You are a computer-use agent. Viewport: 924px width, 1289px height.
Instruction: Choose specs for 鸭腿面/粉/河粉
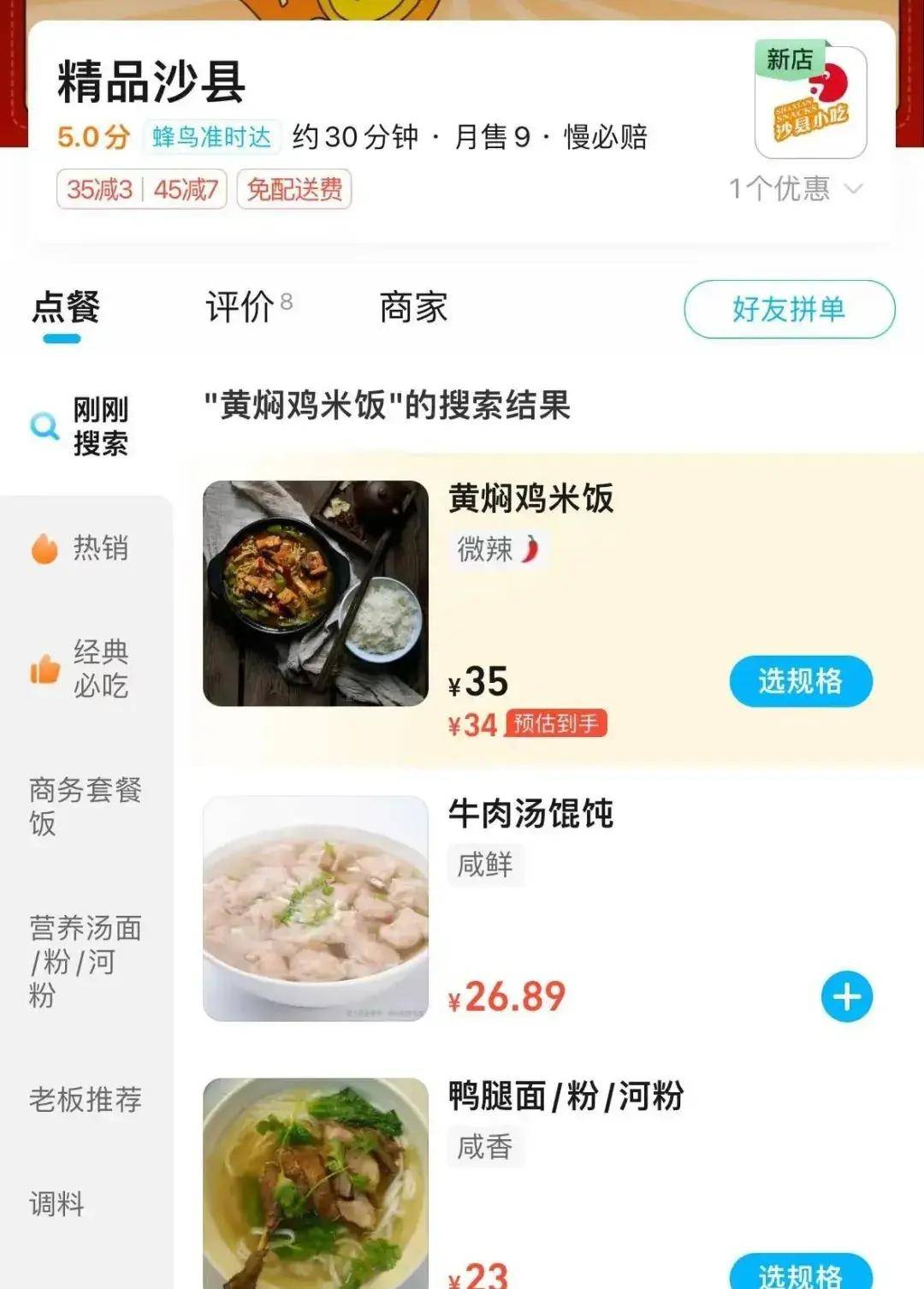coord(800,1274)
